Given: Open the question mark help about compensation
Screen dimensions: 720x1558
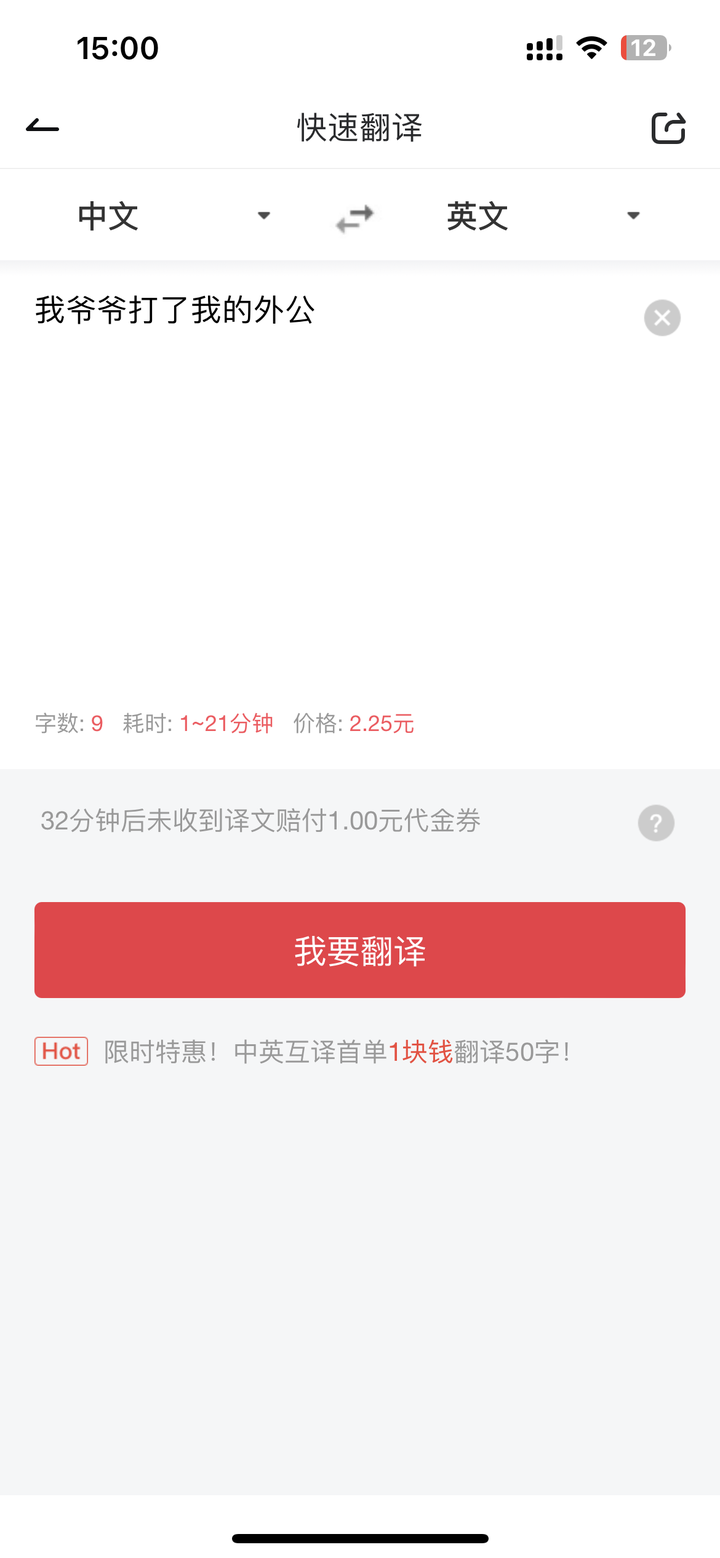Looking at the screenshot, I should [656, 823].
